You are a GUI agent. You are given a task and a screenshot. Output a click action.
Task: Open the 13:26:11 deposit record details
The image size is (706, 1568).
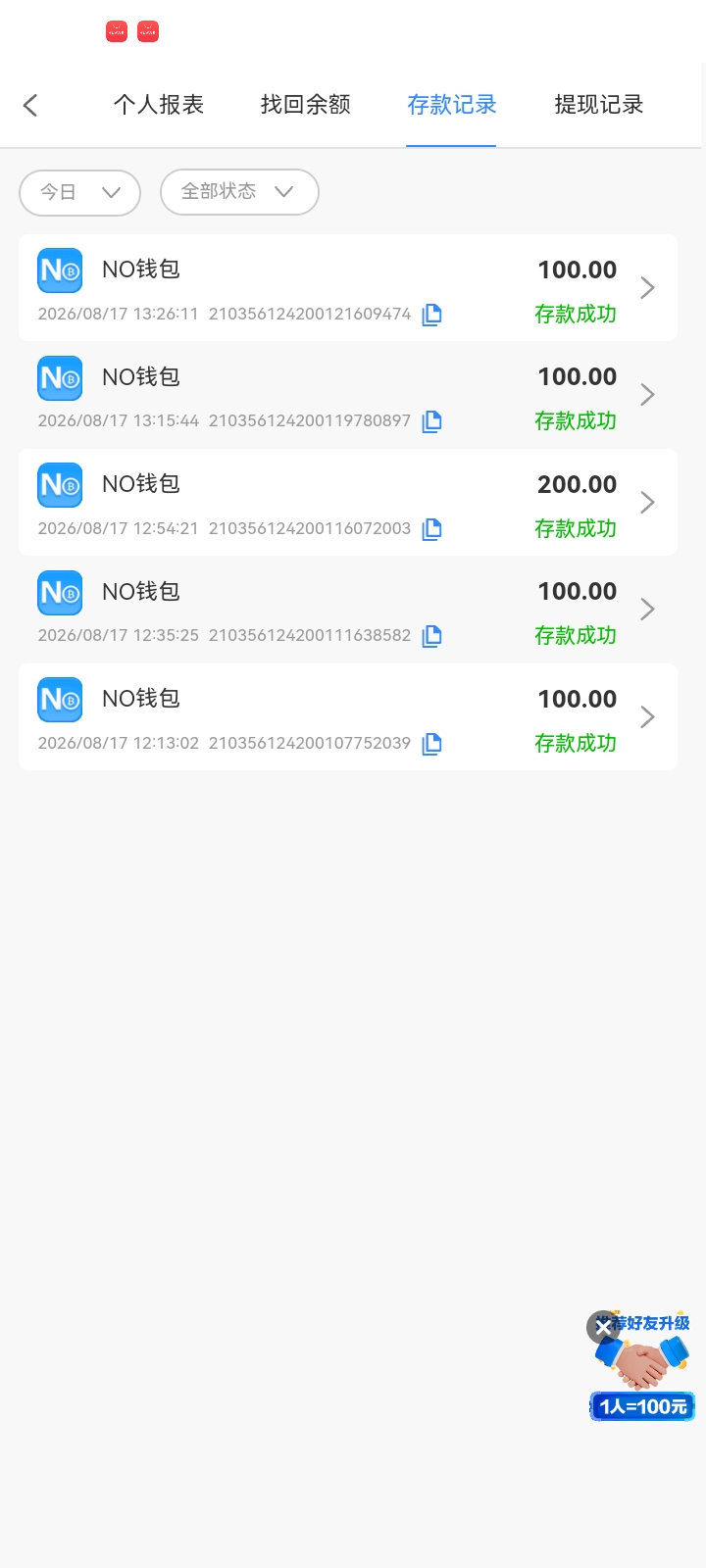point(348,288)
